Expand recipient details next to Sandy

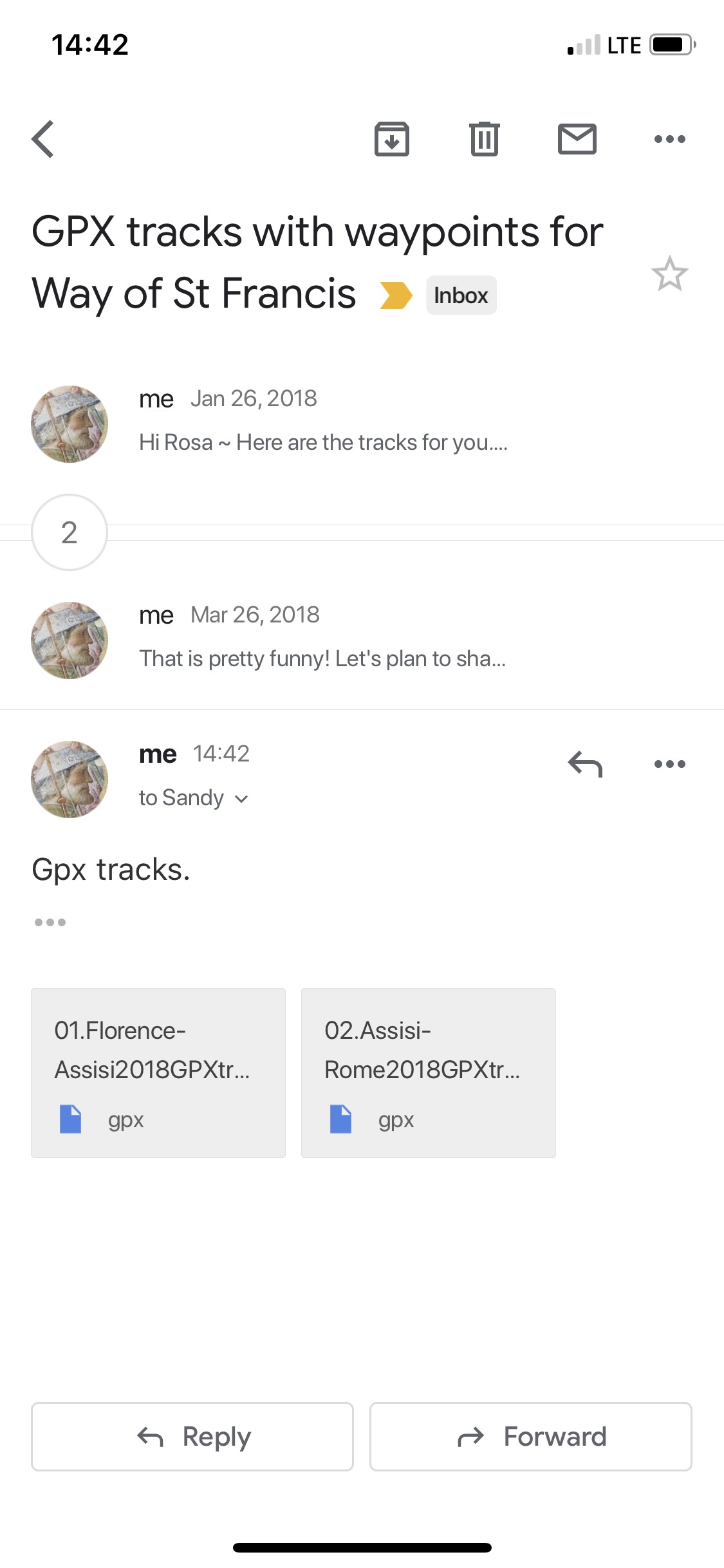[x=241, y=799]
